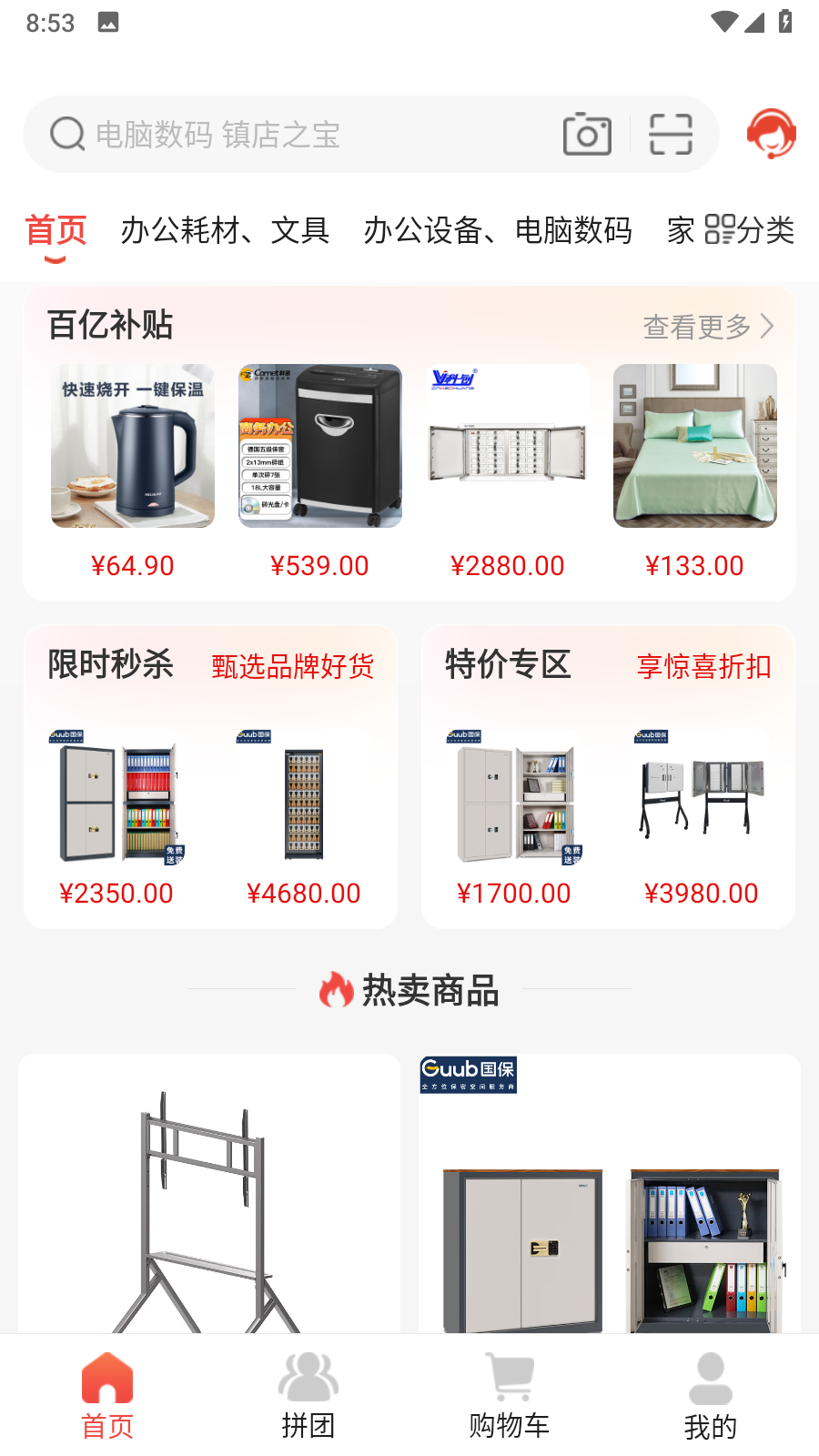This screenshot has height=1456, width=819.
Task: Open the bedding set priced ¥133.00
Action: 695,446
